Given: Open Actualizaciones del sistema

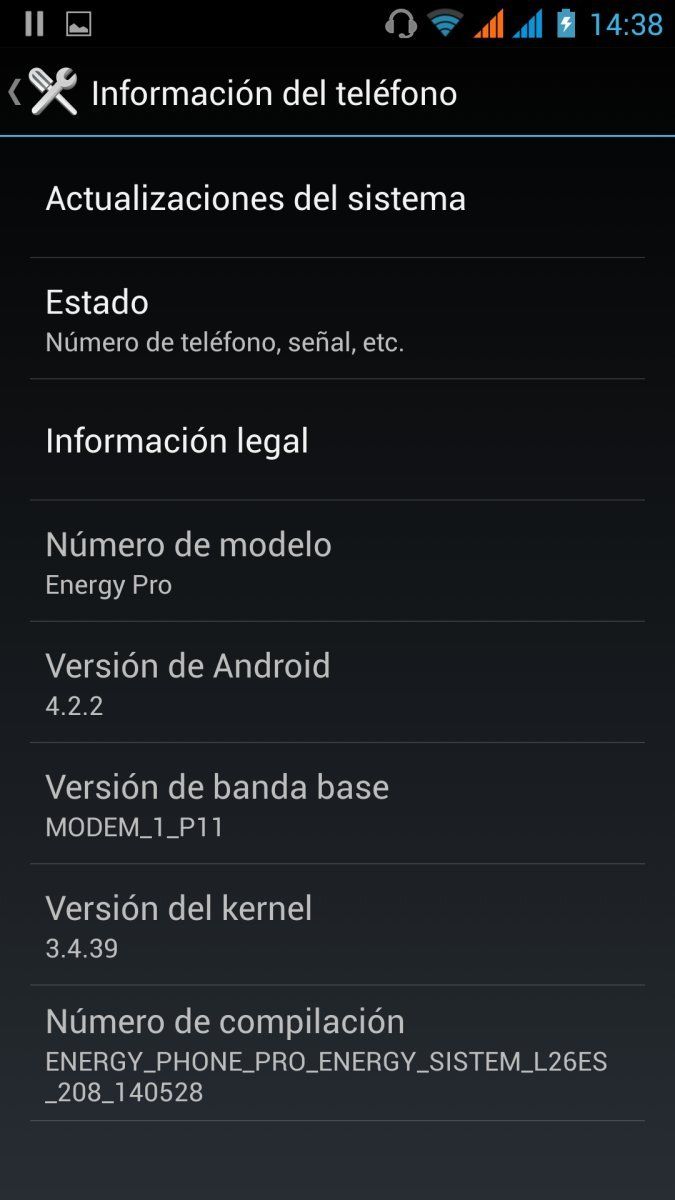Looking at the screenshot, I should (x=337, y=198).
